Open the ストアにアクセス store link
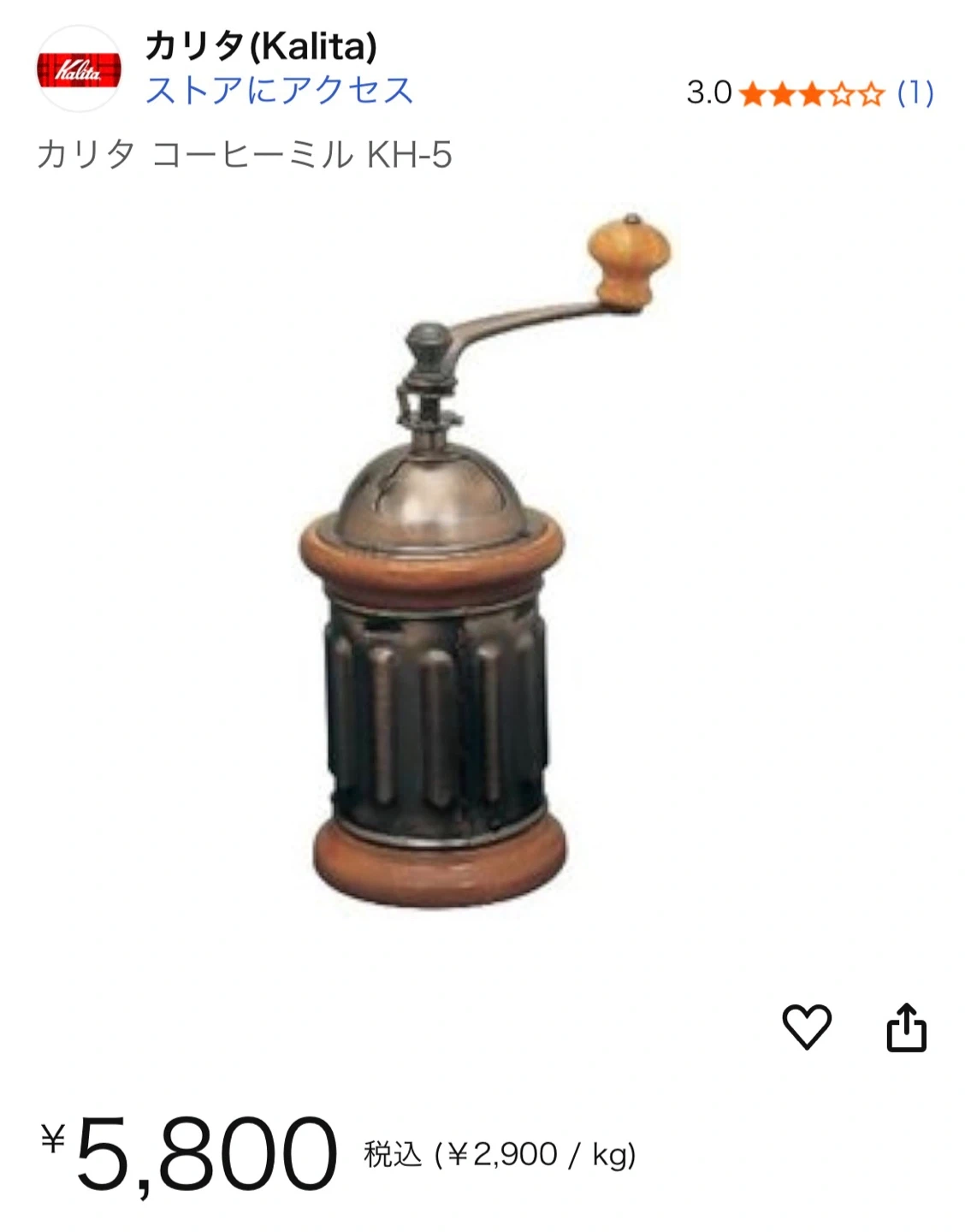 click(x=279, y=91)
